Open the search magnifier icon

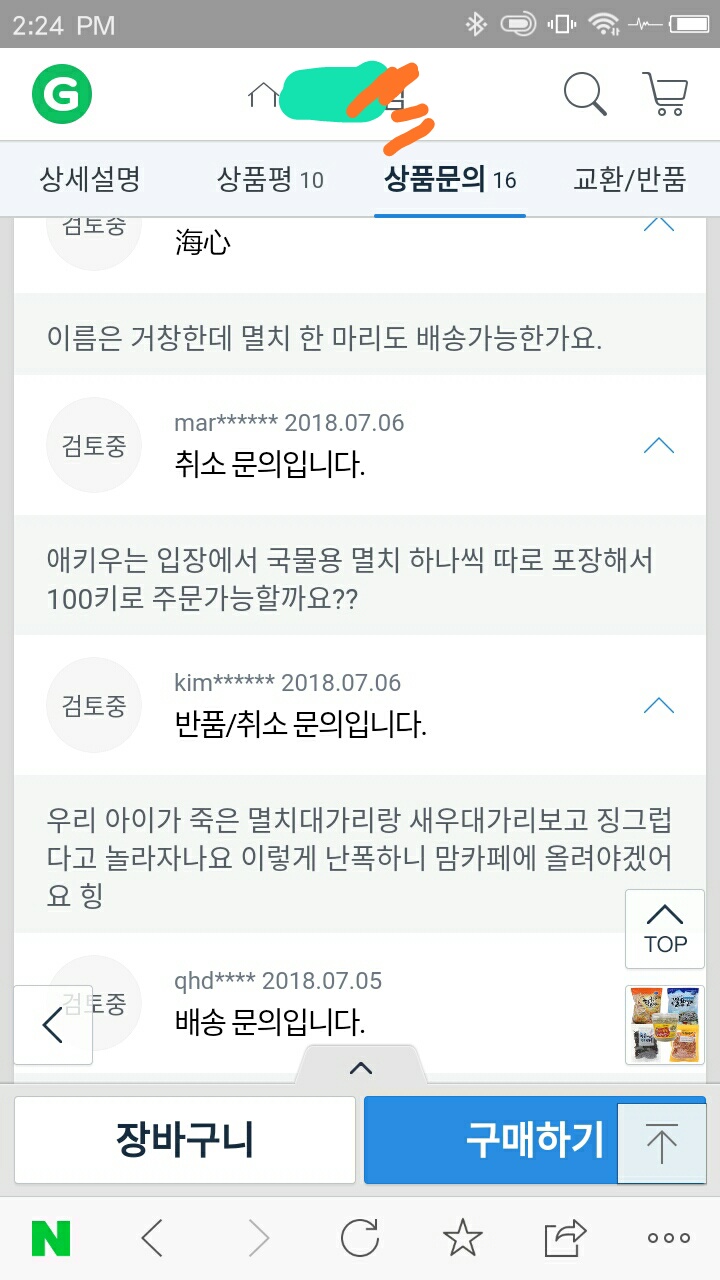coord(585,94)
